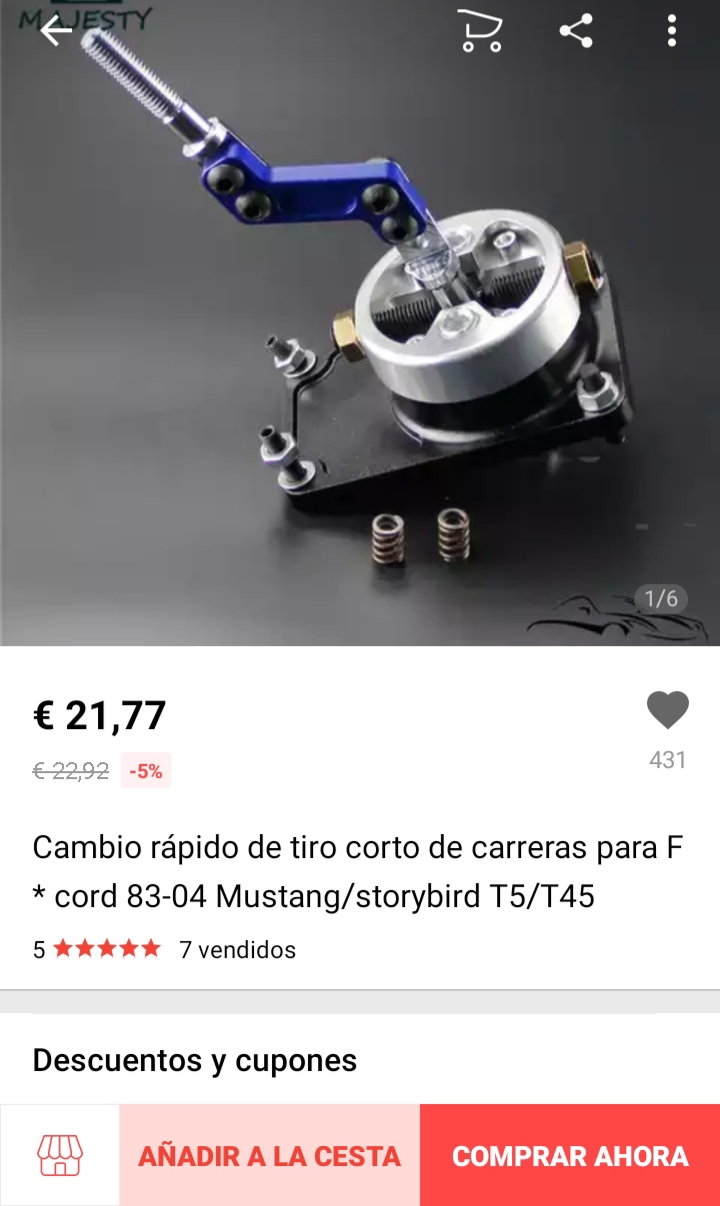Go back using the arrow icon
Image resolution: width=720 pixels, height=1206 pixels.
click(56, 31)
